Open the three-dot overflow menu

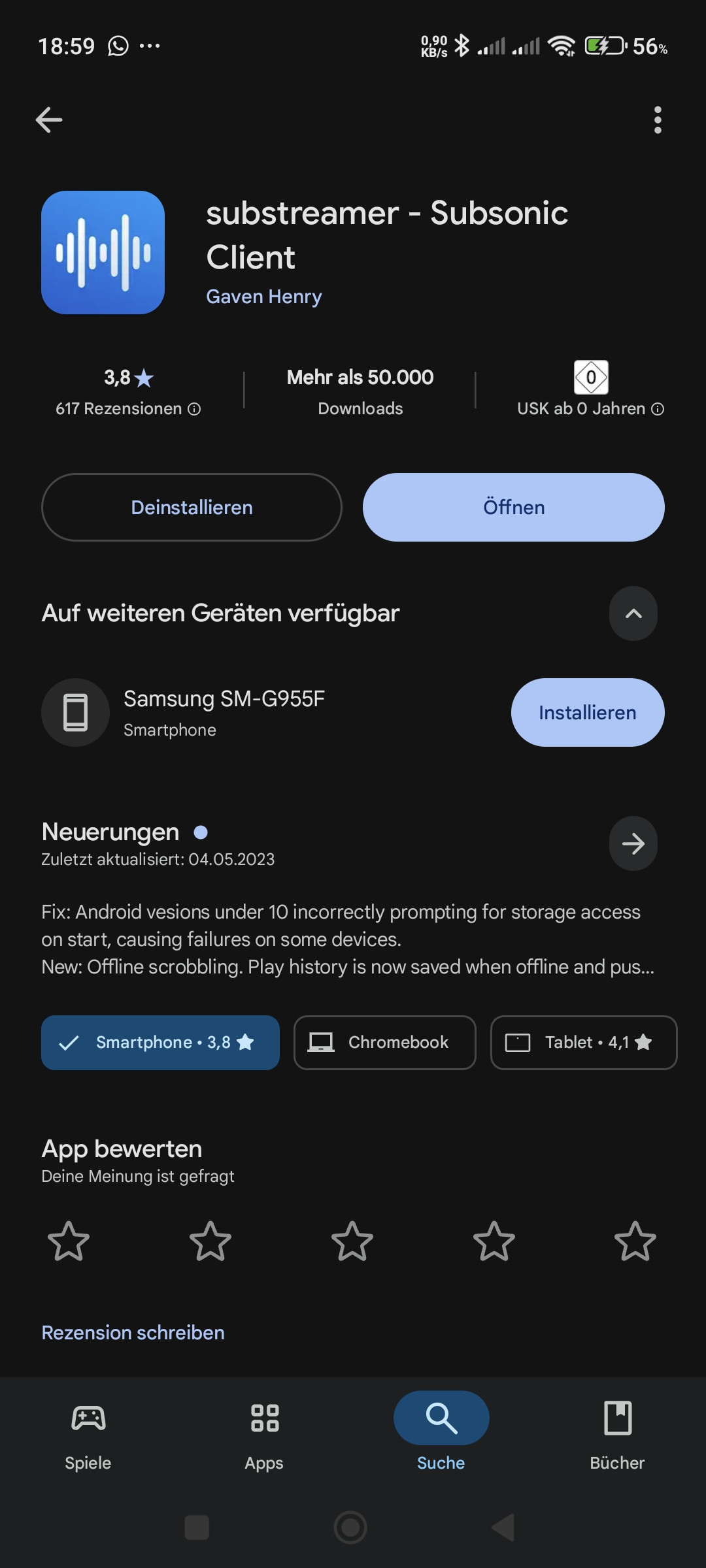point(658,120)
